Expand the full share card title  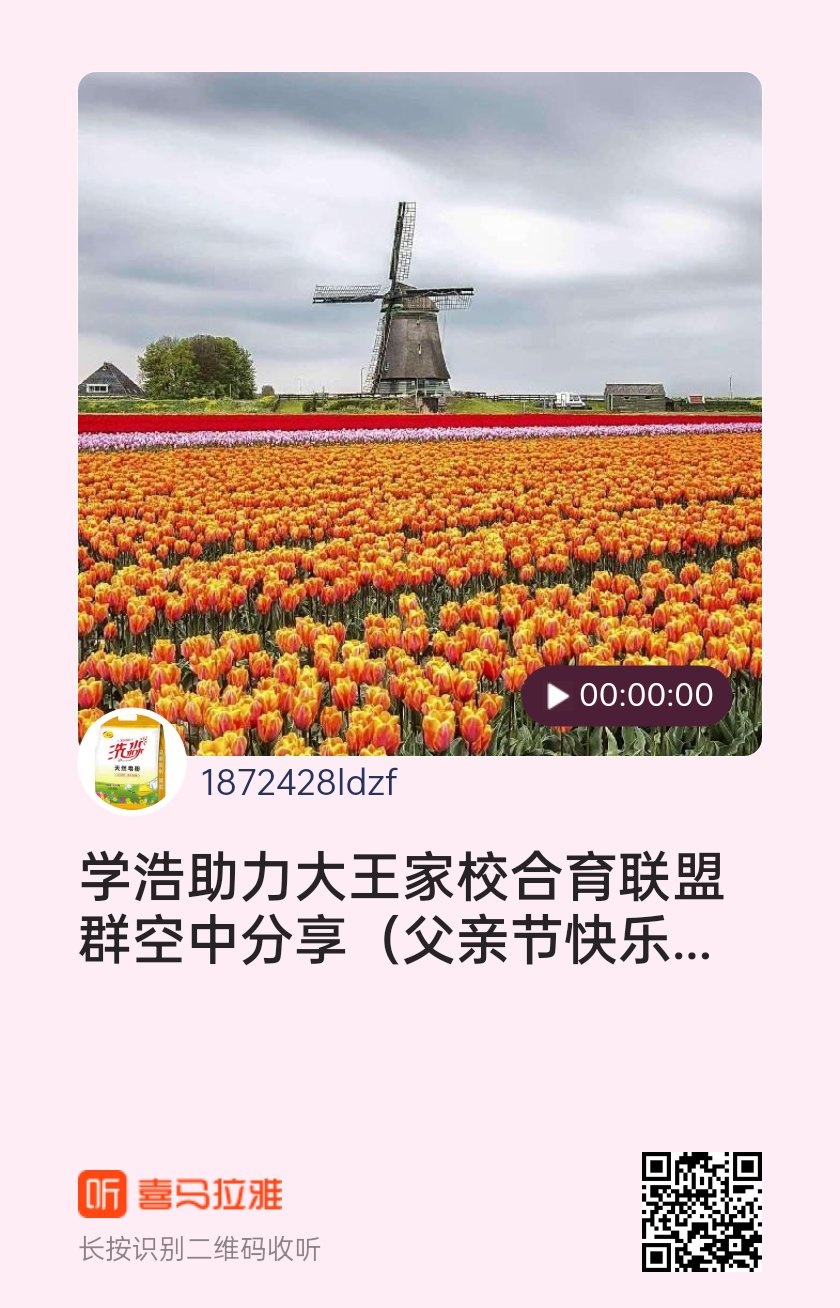click(x=400, y=910)
